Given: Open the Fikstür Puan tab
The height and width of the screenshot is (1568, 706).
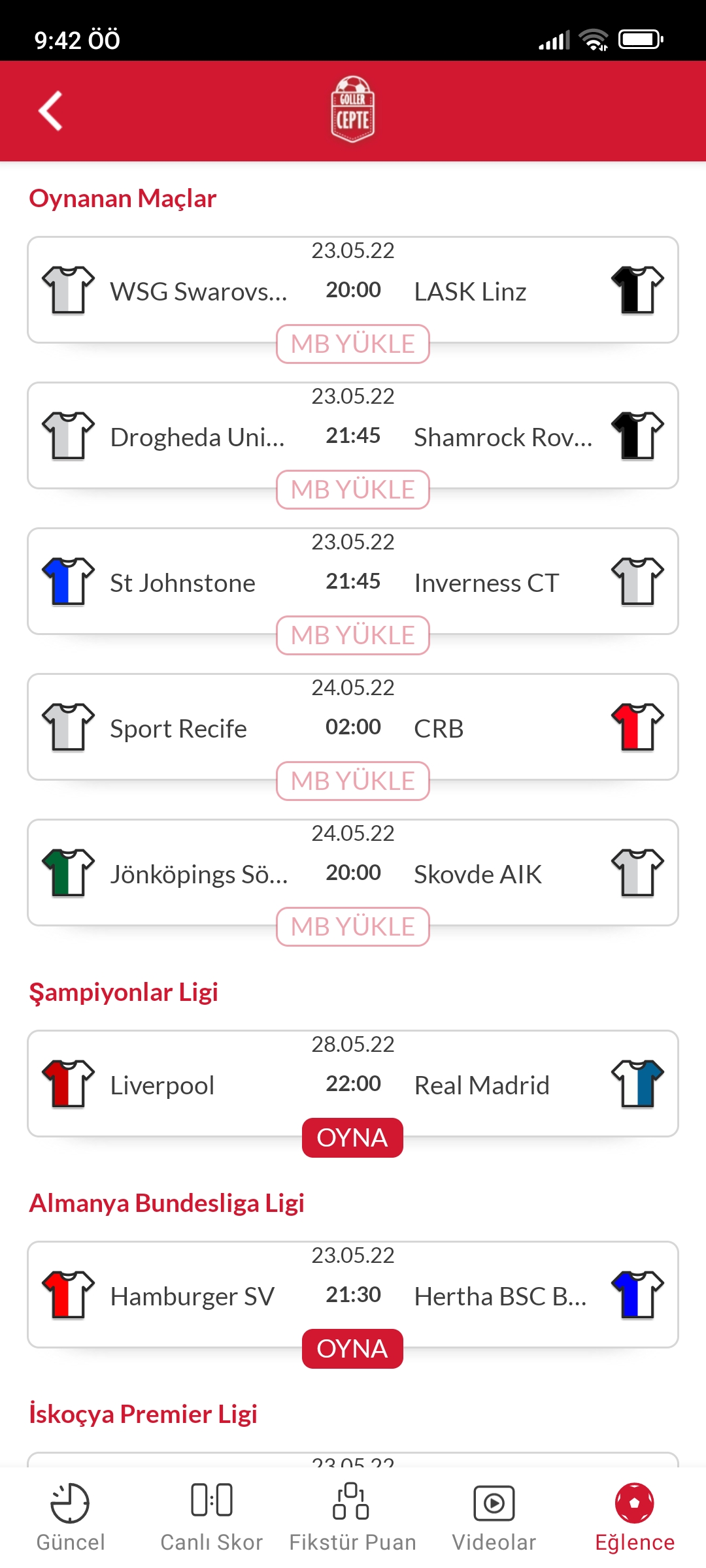Looking at the screenshot, I should point(353,1517).
